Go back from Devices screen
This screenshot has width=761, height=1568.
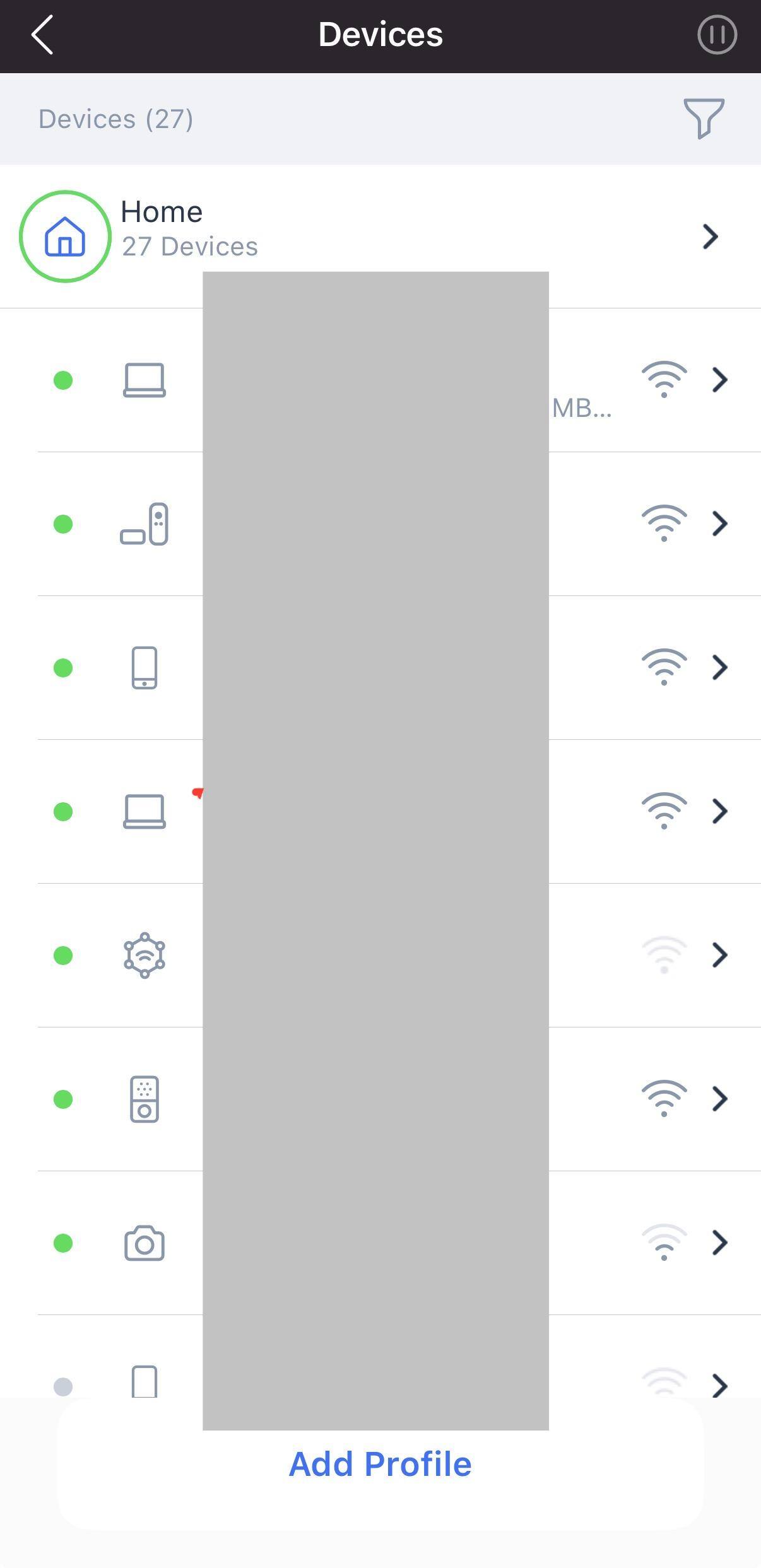pyautogui.click(x=42, y=35)
